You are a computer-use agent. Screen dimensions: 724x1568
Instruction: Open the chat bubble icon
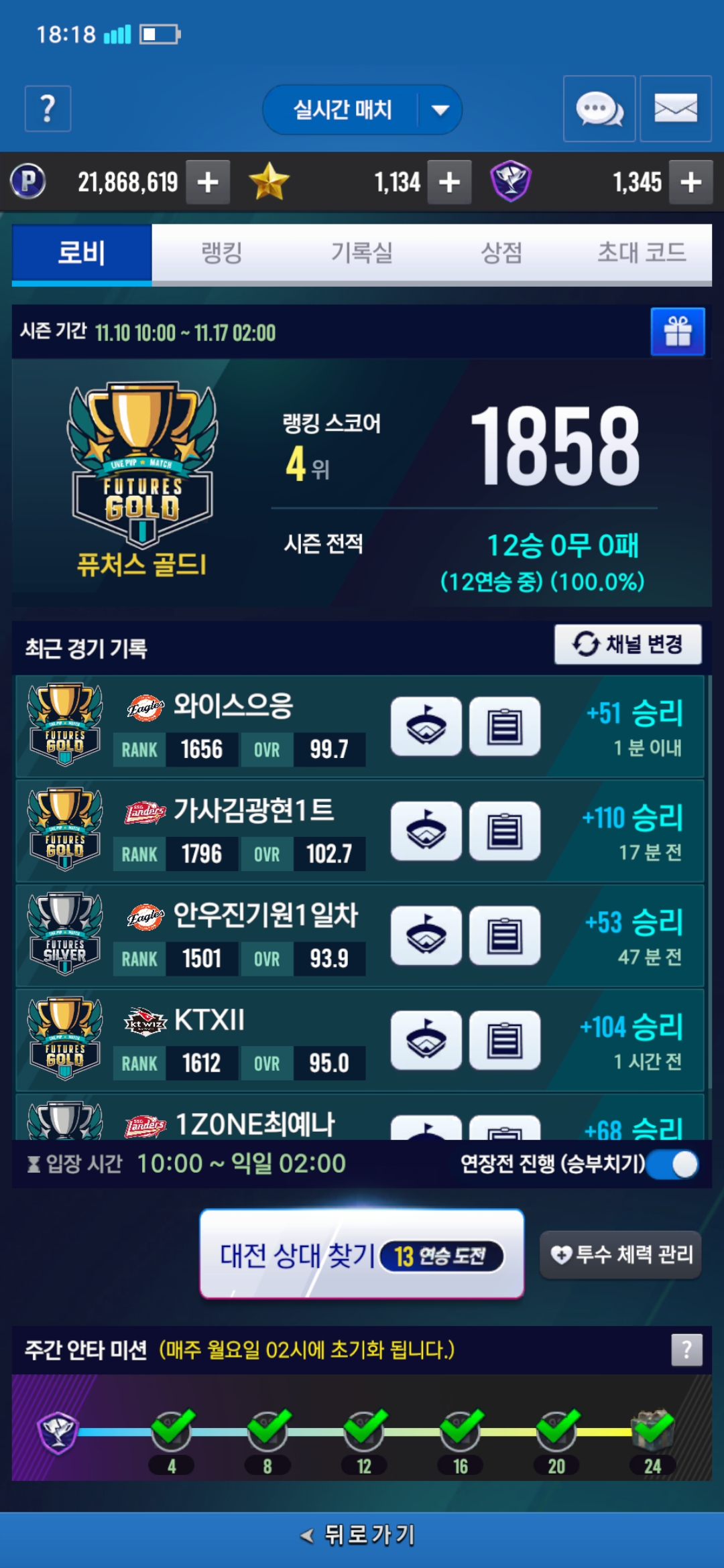tap(599, 109)
